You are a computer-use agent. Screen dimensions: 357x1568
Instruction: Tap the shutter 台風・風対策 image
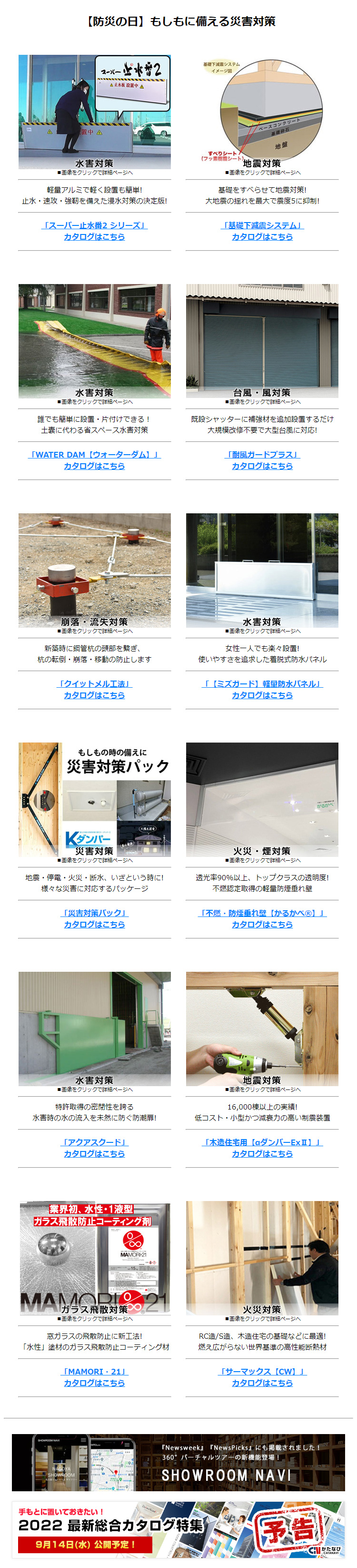click(262, 338)
